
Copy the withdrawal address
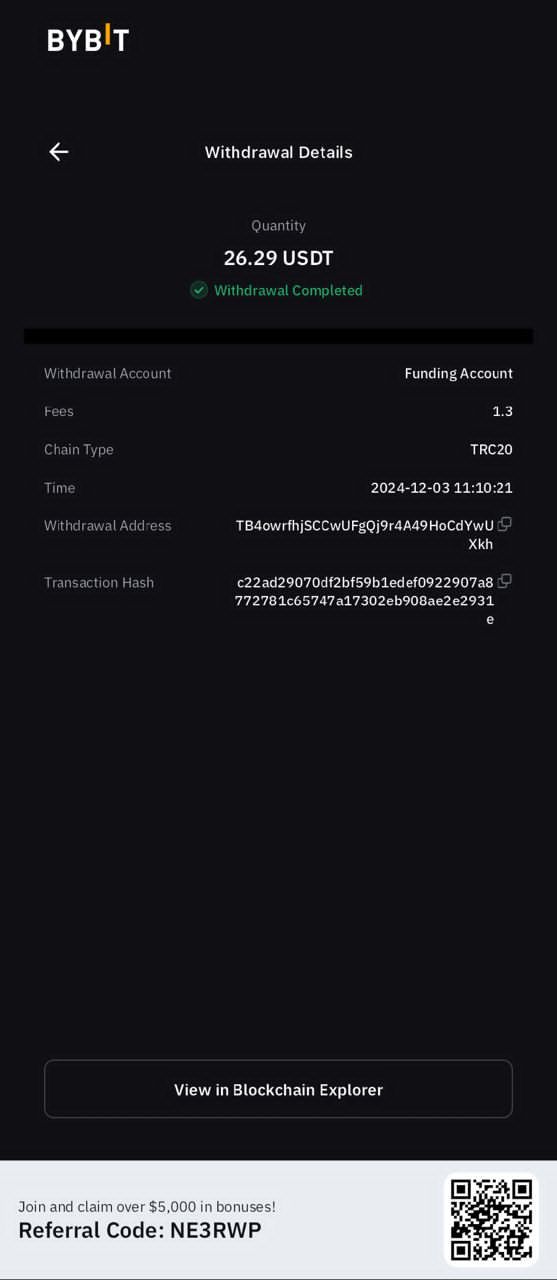point(505,524)
